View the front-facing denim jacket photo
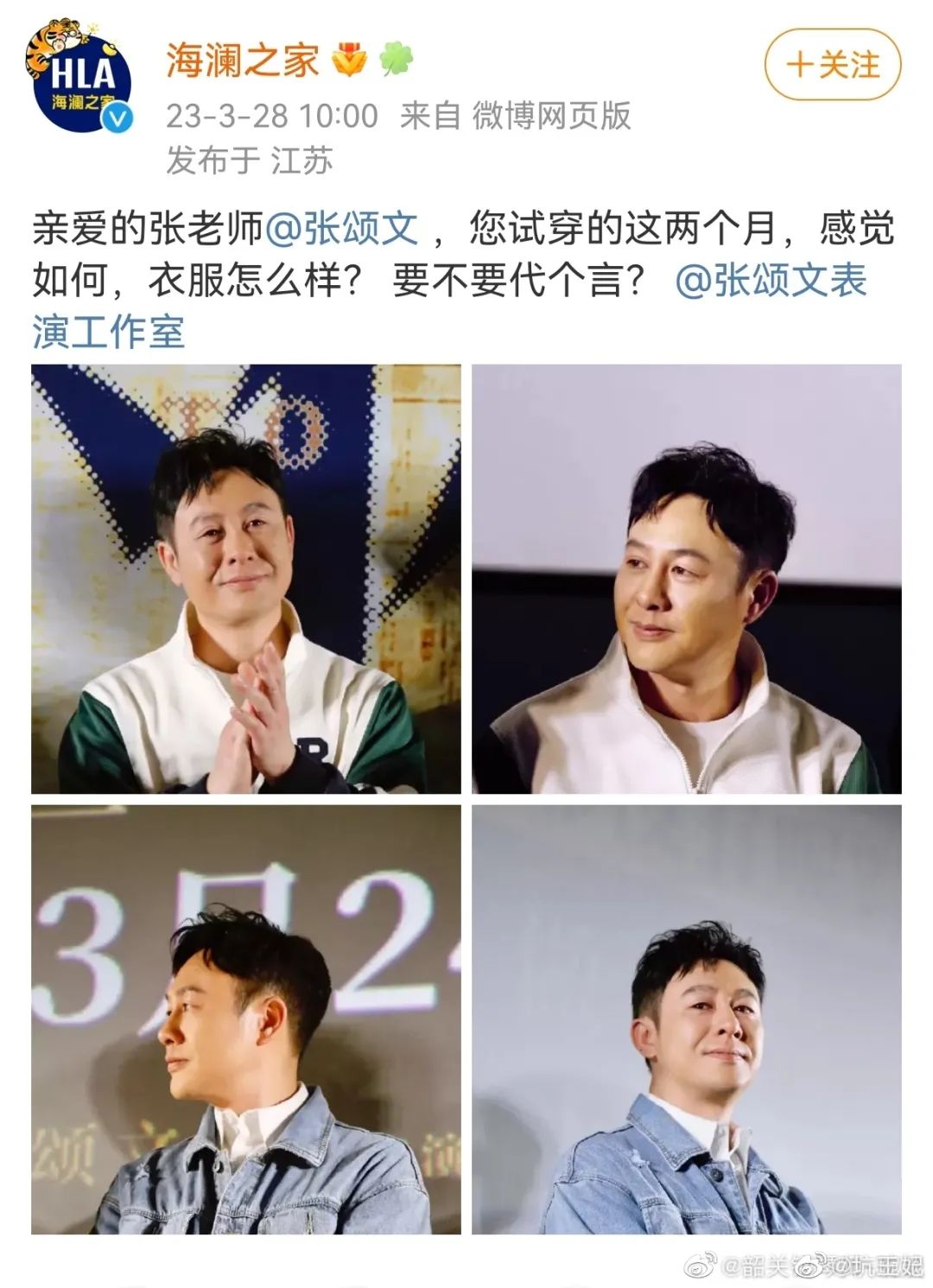The width and height of the screenshot is (933, 1288). pyautogui.click(x=686, y=1019)
